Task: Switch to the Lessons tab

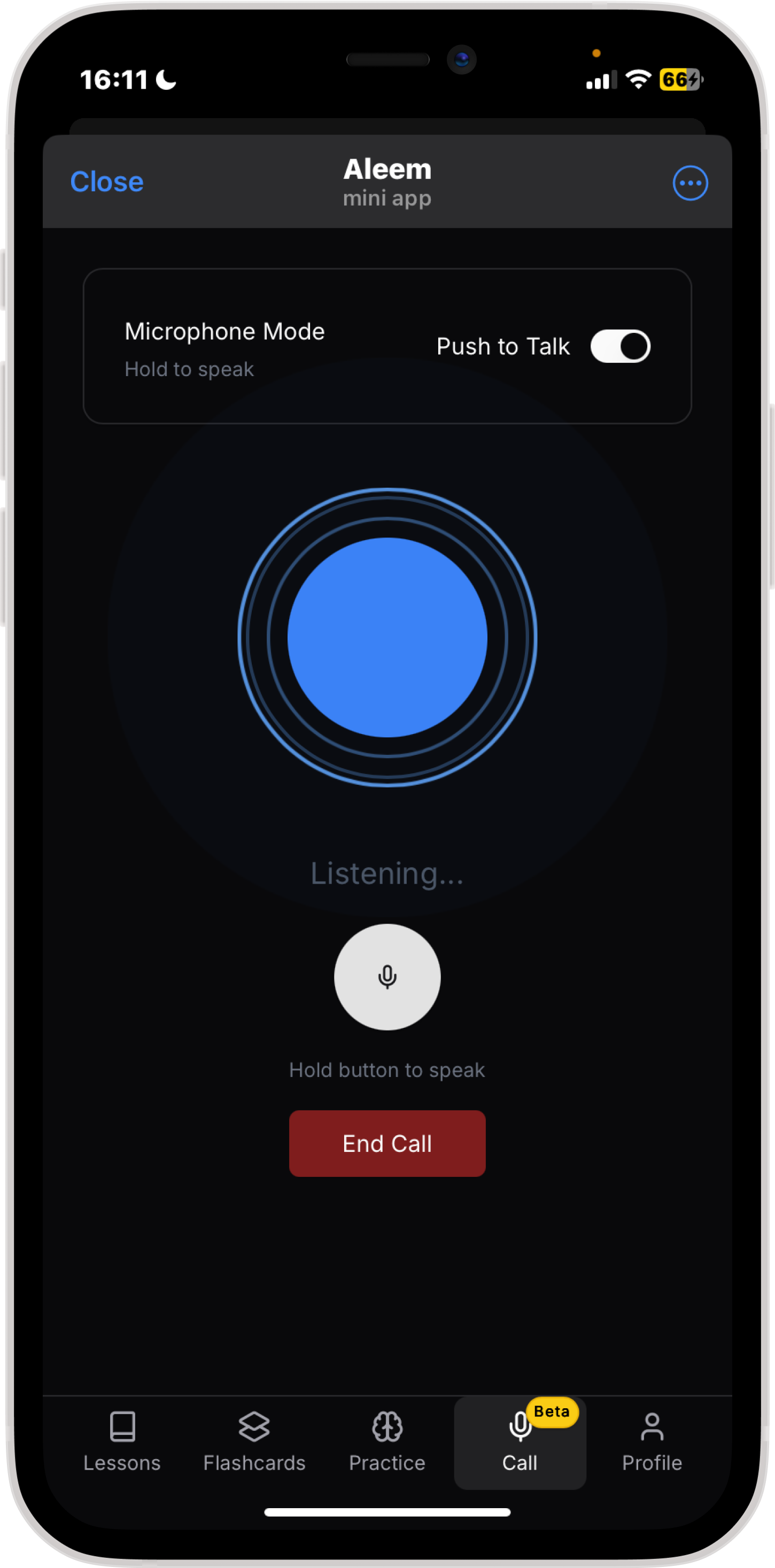Action: point(122,1442)
